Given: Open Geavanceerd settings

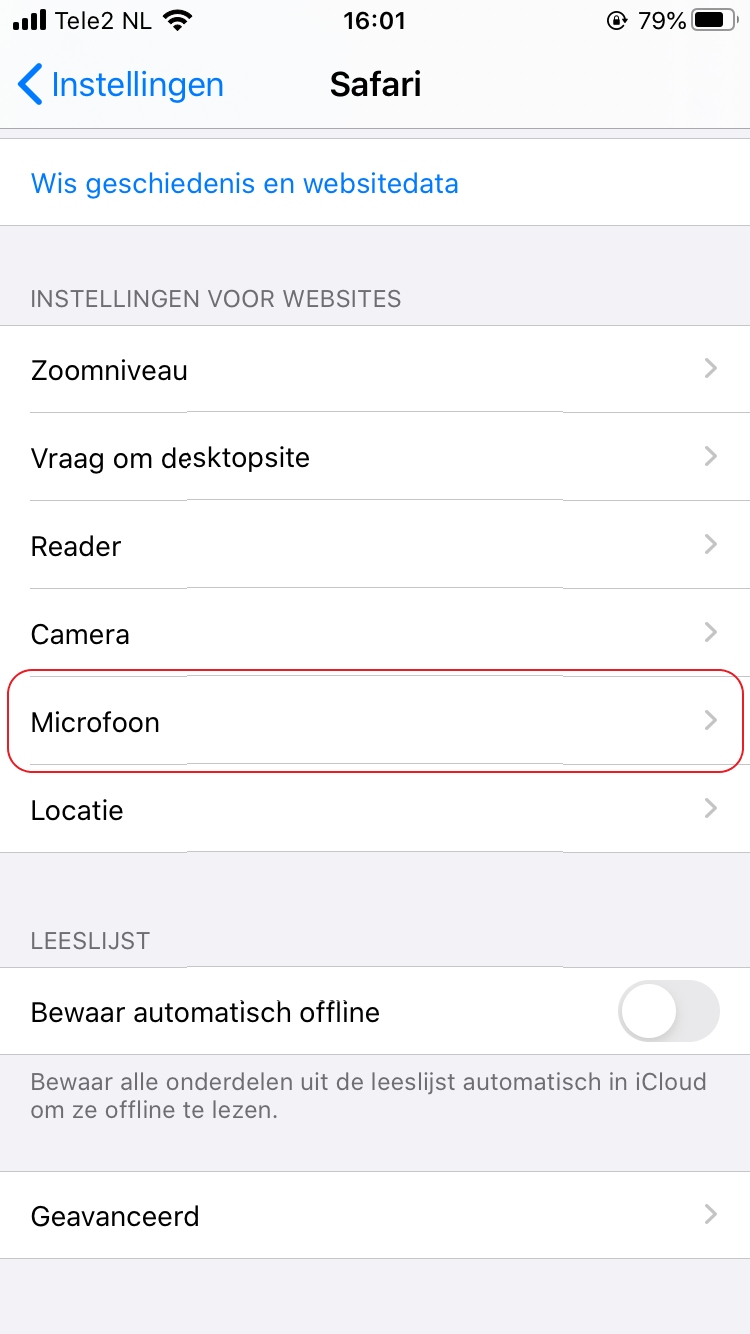Looking at the screenshot, I should click(375, 1216).
